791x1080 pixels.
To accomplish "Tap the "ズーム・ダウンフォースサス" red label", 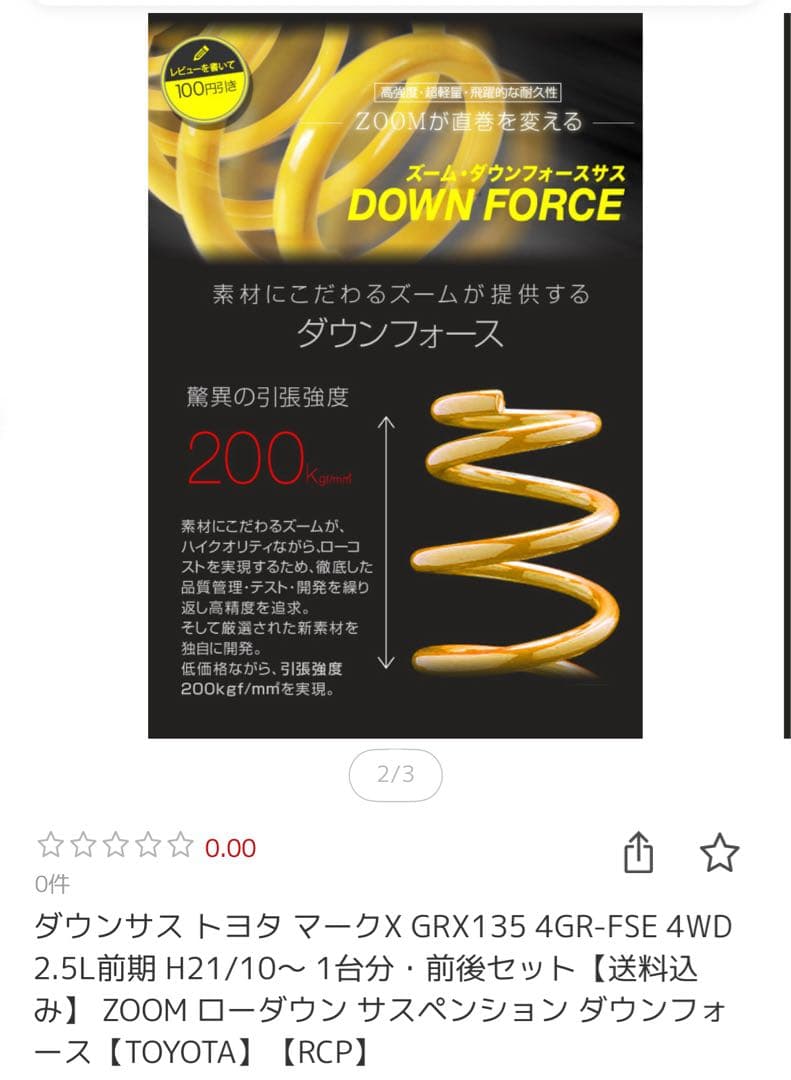I will click(518, 172).
